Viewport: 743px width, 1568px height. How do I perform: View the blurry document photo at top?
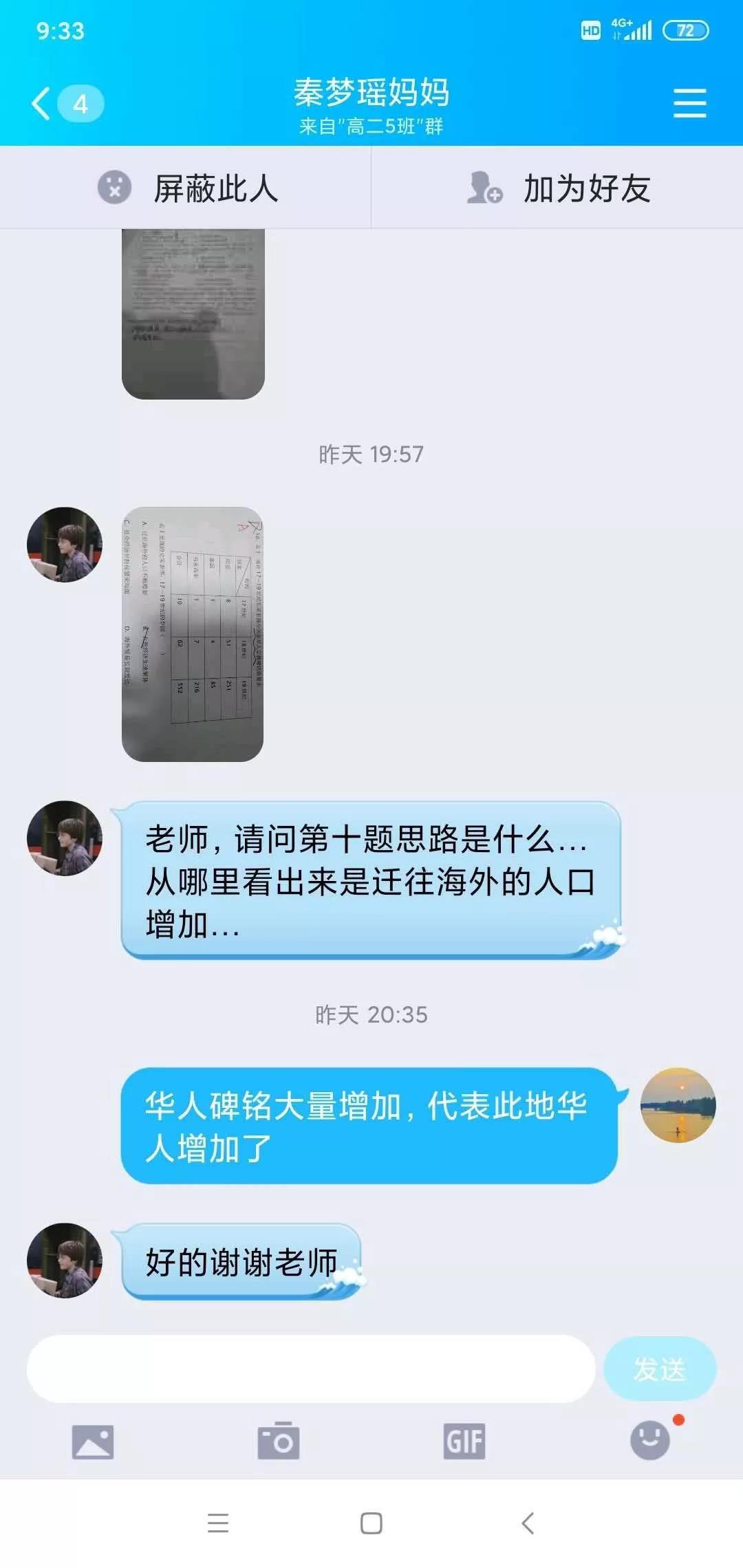[x=193, y=314]
